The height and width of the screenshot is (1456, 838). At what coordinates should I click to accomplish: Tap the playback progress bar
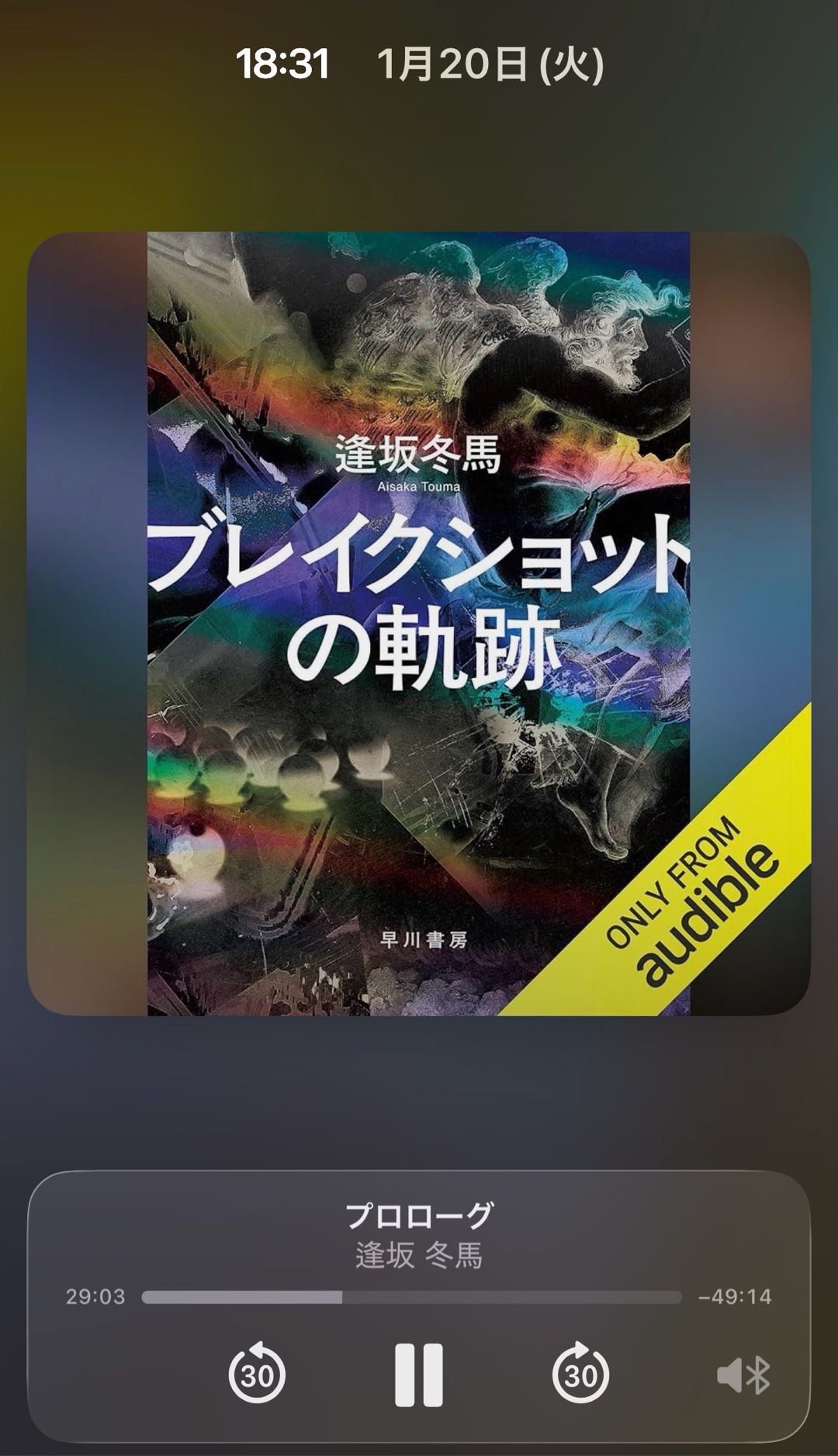411,1297
